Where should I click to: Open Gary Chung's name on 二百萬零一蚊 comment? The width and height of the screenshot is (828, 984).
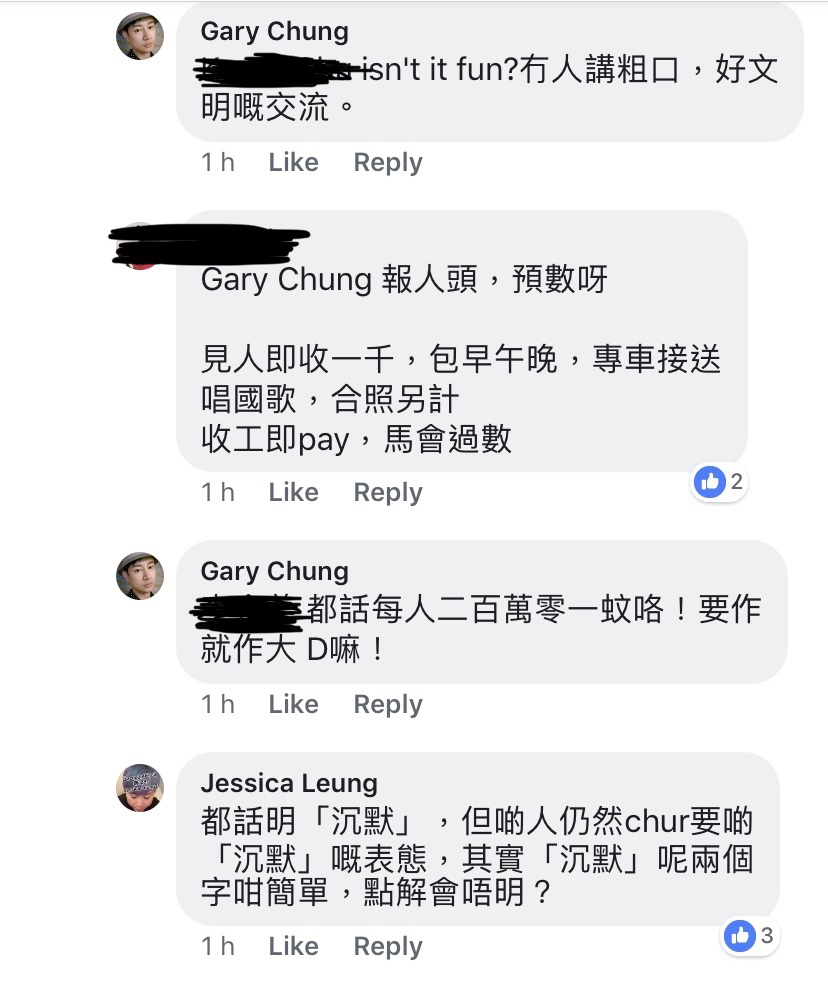[274, 571]
